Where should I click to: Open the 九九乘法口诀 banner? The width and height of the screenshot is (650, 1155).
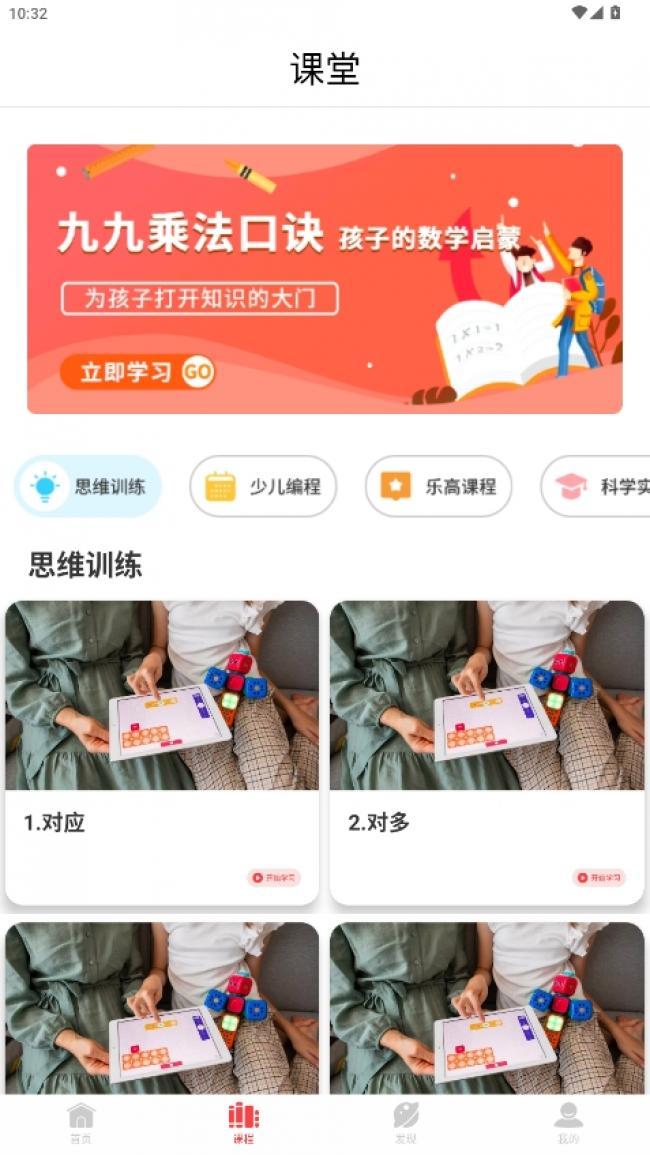pyautogui.click(x=324, y=278)
